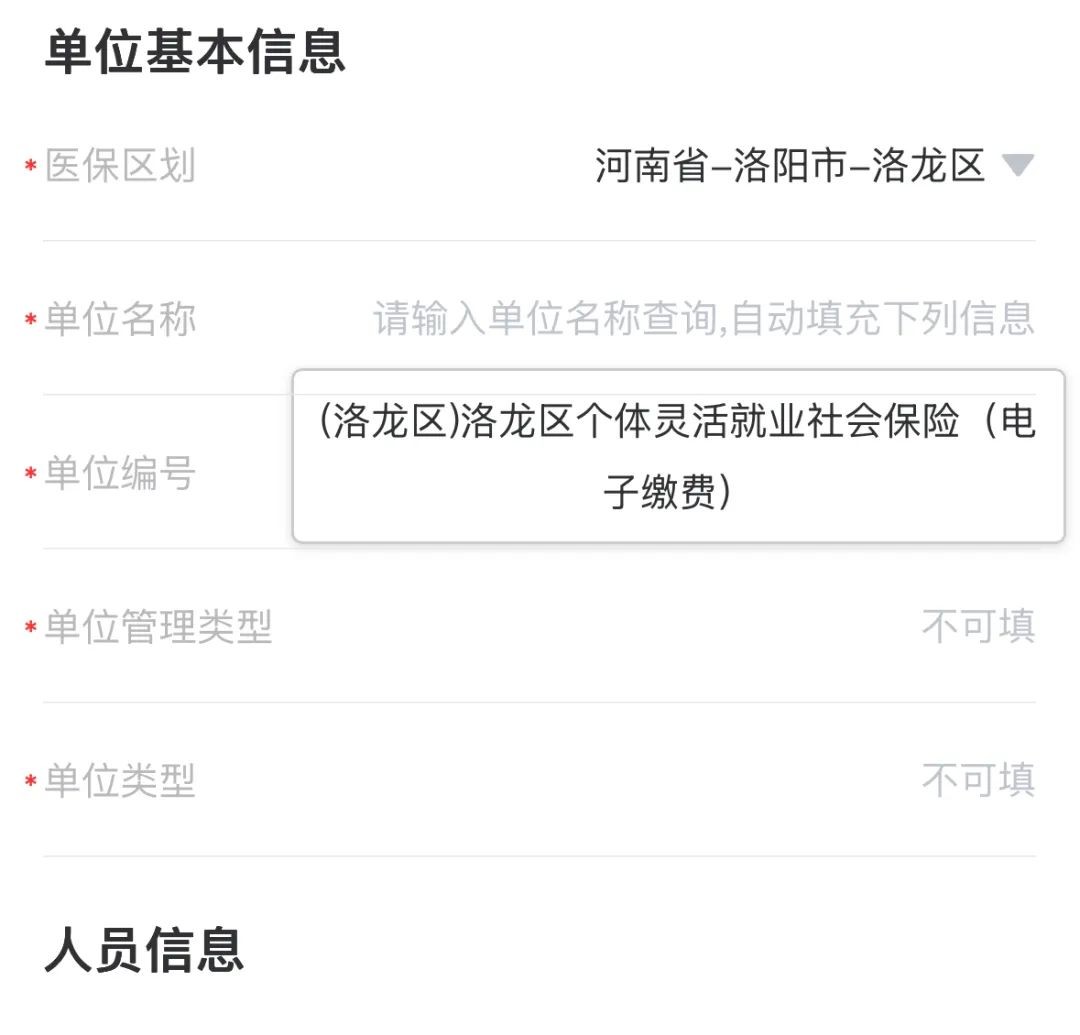1080x1035 pixels.
Task: Tap the 单位名称 input field
Action: [x=703, y=320]
